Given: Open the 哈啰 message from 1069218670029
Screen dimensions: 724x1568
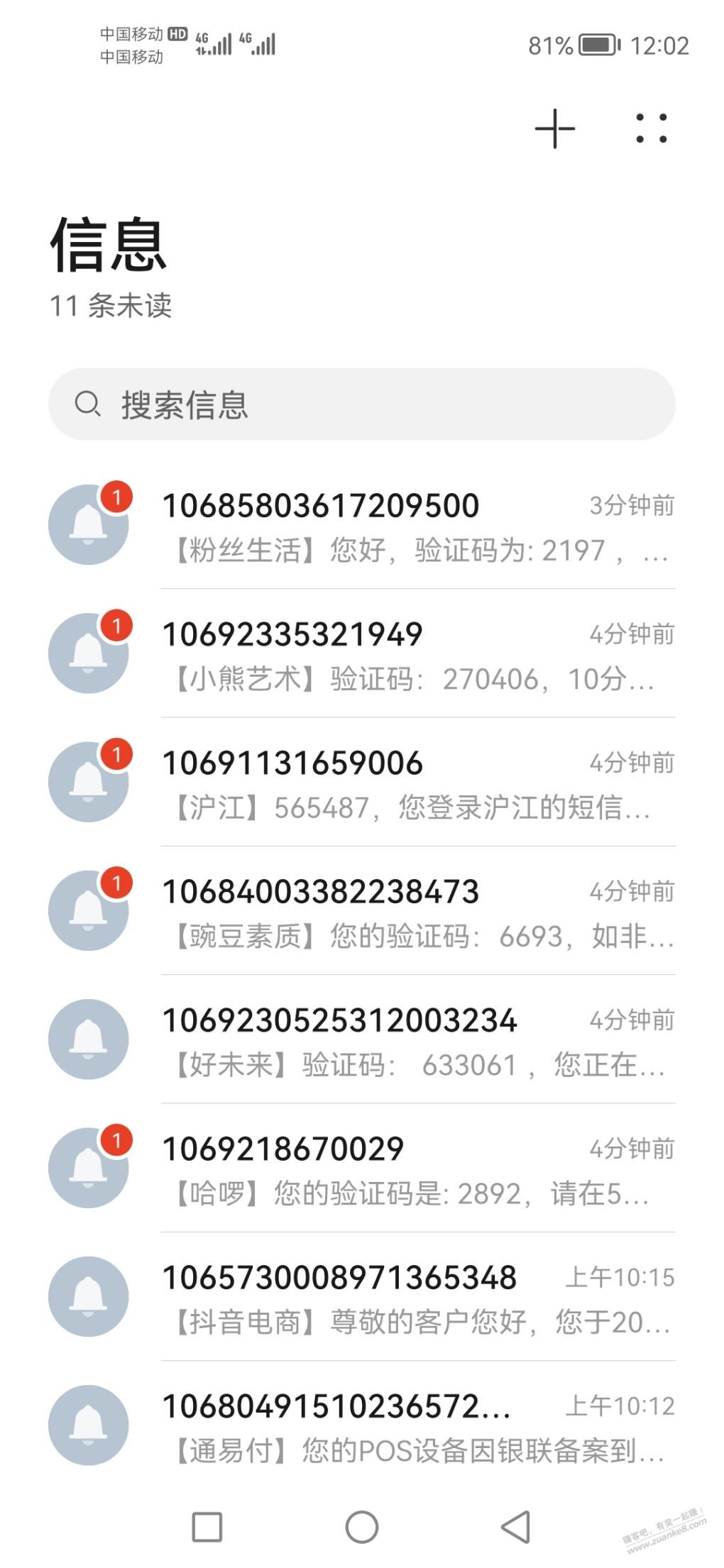Looking at the screenshot, I should (x=362, y=1169).
